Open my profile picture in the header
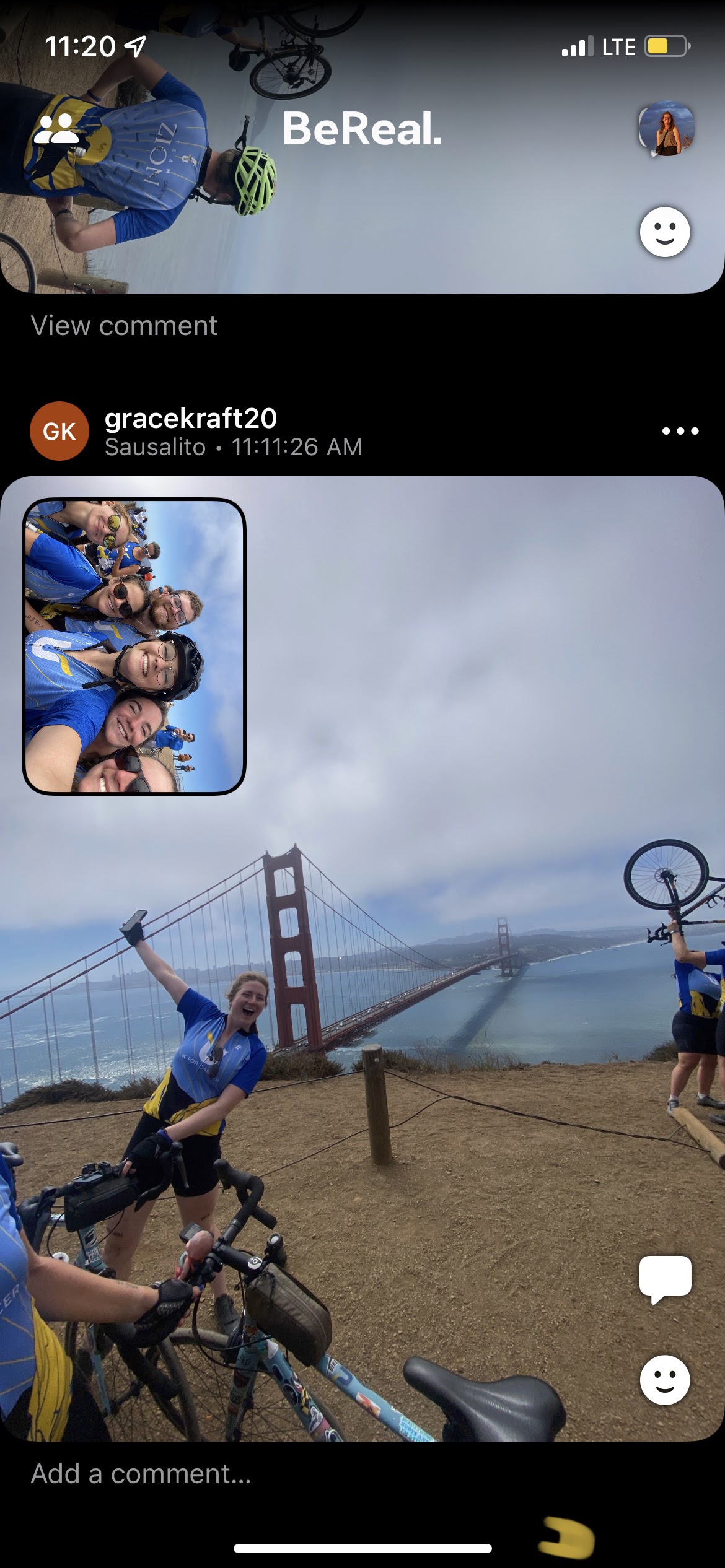Image resolution: width=725 pixels, height=1568 pixels. pyautogui.click(x=667, y=129)
